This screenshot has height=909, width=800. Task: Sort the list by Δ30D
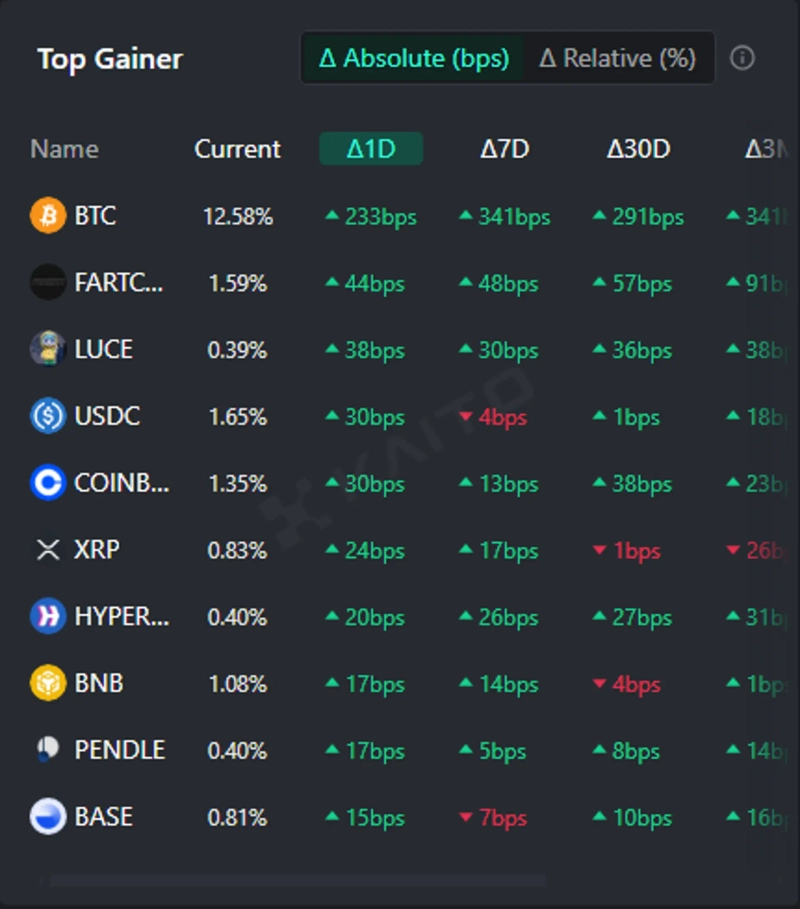click(638, 149)
